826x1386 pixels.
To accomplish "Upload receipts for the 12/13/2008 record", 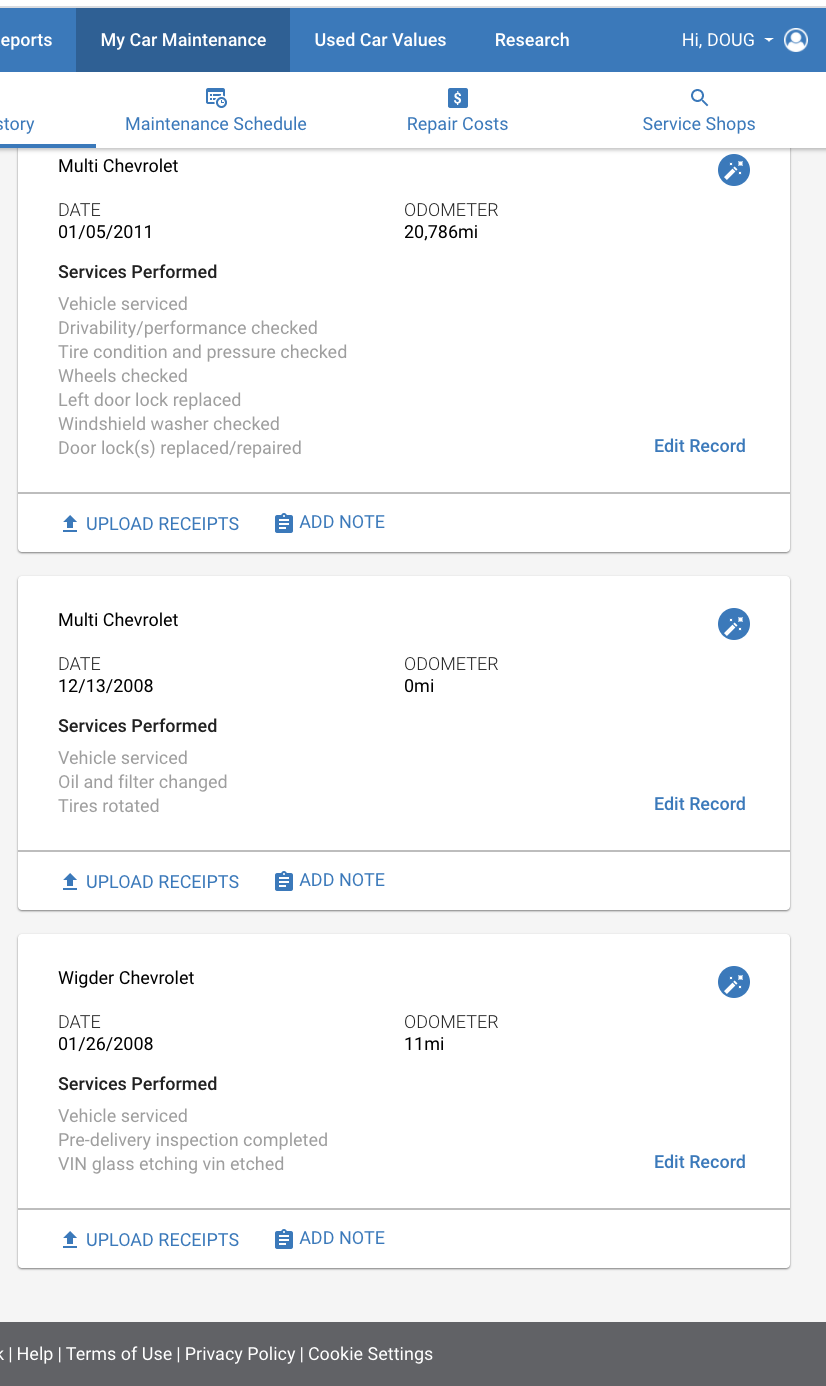I will (151, 881).
